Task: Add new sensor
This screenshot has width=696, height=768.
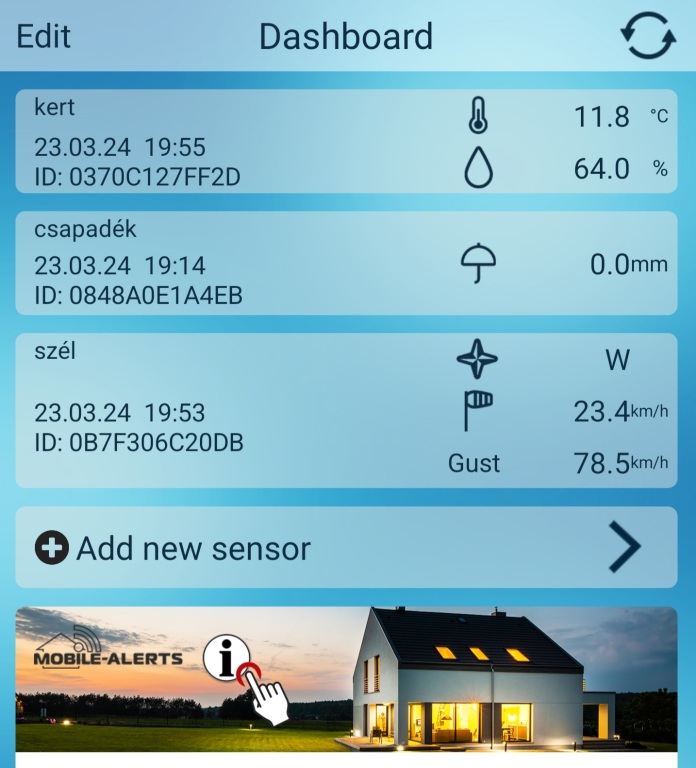Action: [x=346, y=547]
